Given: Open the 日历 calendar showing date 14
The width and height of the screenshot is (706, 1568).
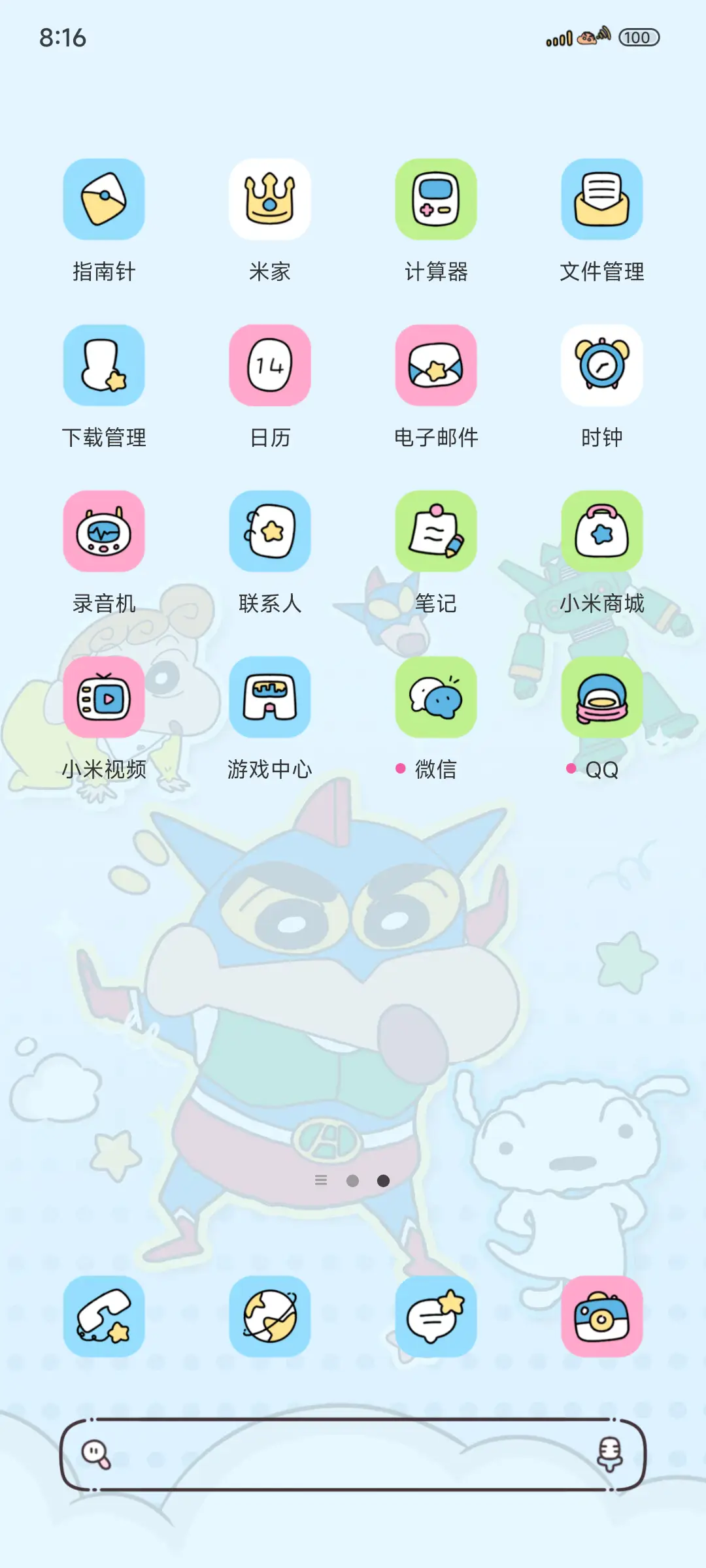Looking at the screenshot, I should 269,366.
